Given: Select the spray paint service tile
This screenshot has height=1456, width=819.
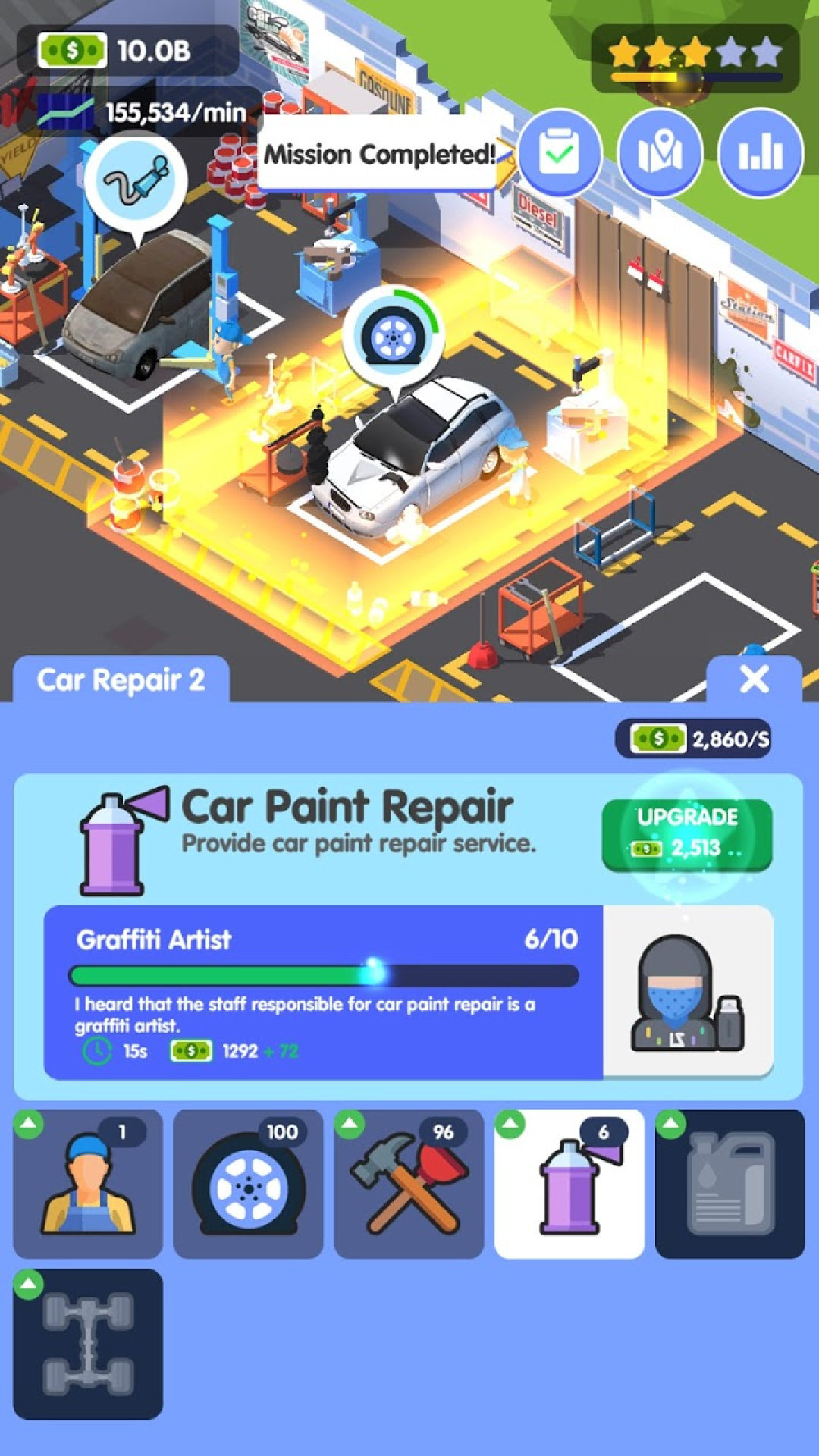Looking at the screenshot, I should [570, 1184].
